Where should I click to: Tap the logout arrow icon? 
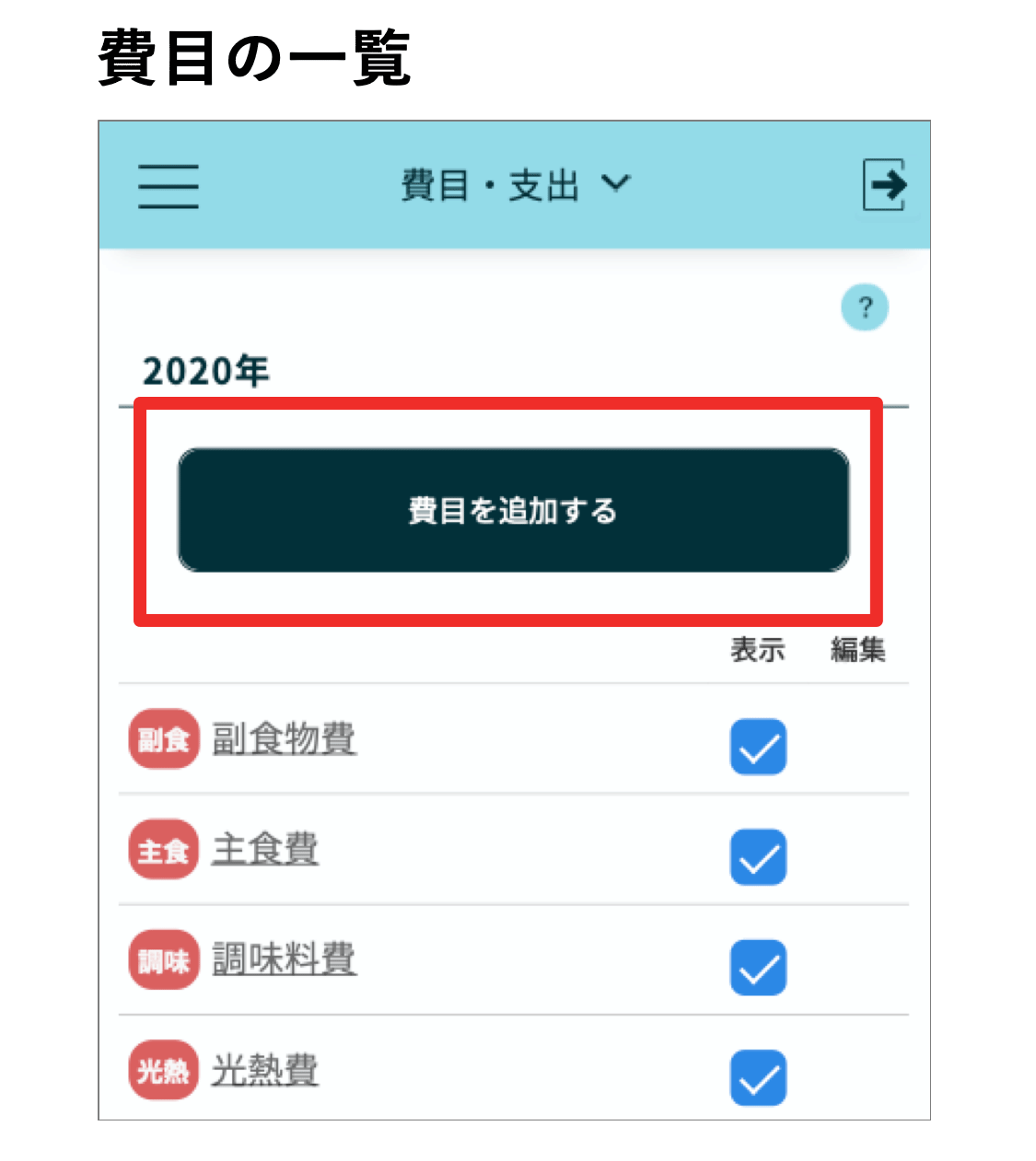click(884, 185)
